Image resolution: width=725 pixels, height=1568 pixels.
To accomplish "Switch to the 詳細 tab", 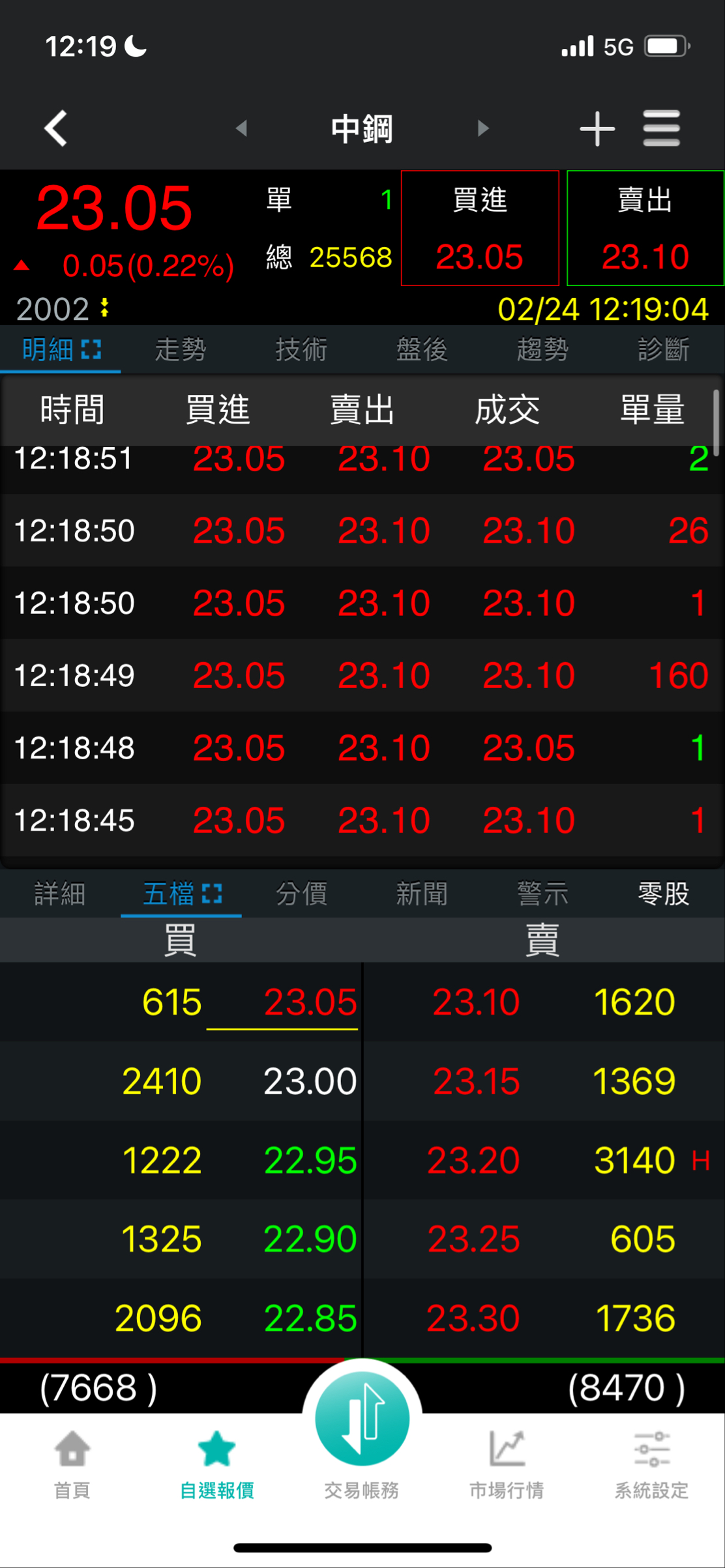I will pyautogui.click(x=60, y=893).
